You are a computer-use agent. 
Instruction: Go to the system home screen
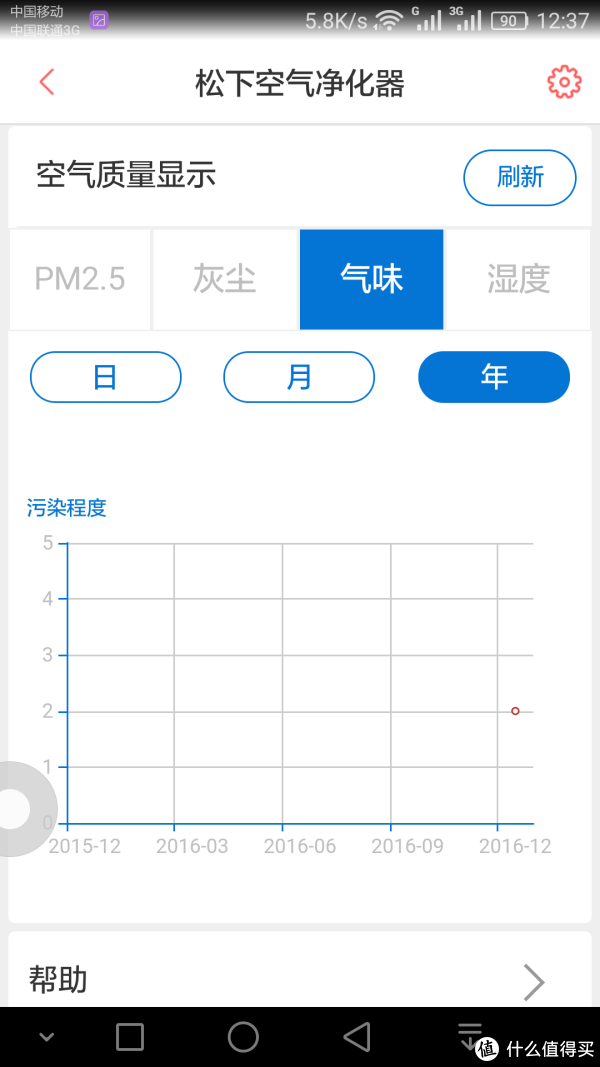pos(243,1037)
